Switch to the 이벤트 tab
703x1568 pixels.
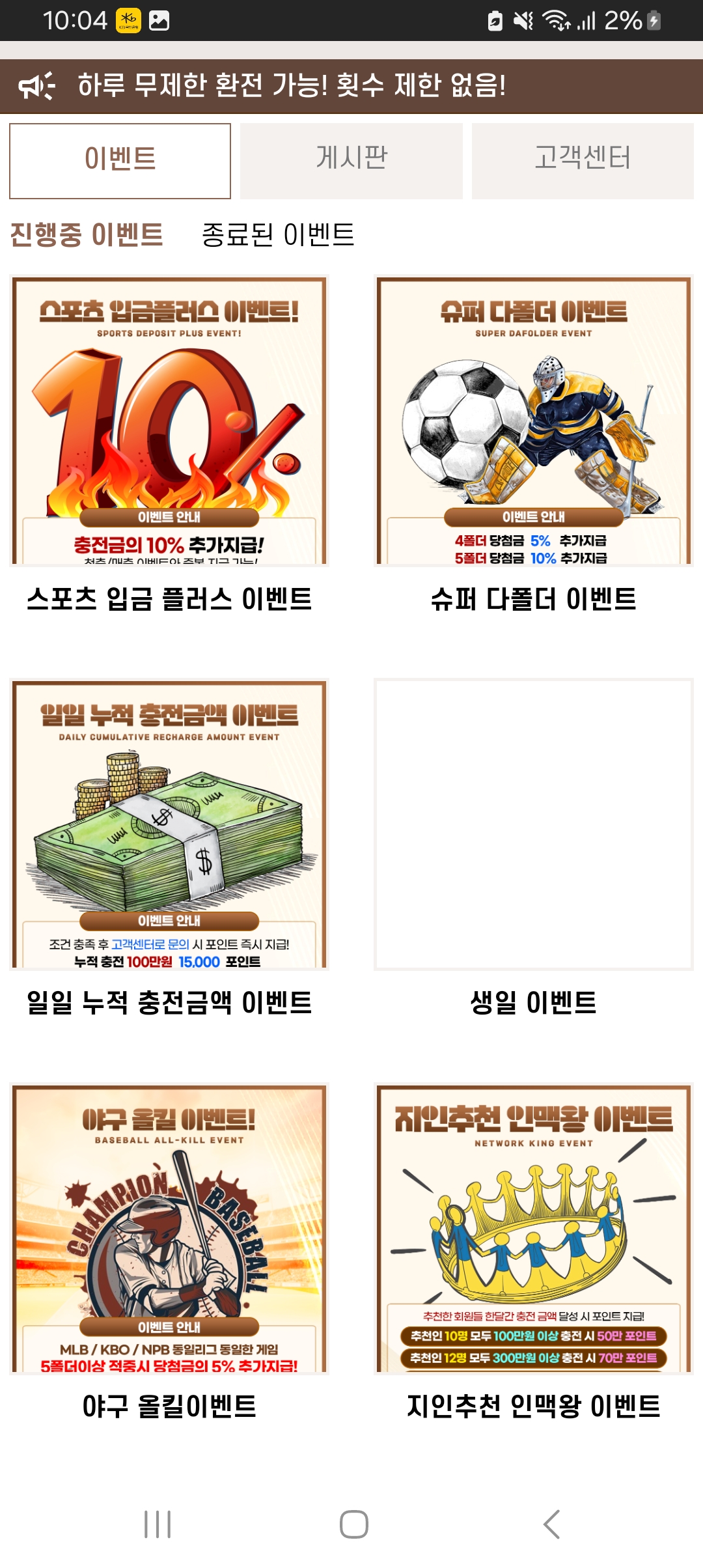(x=120, y=160)
